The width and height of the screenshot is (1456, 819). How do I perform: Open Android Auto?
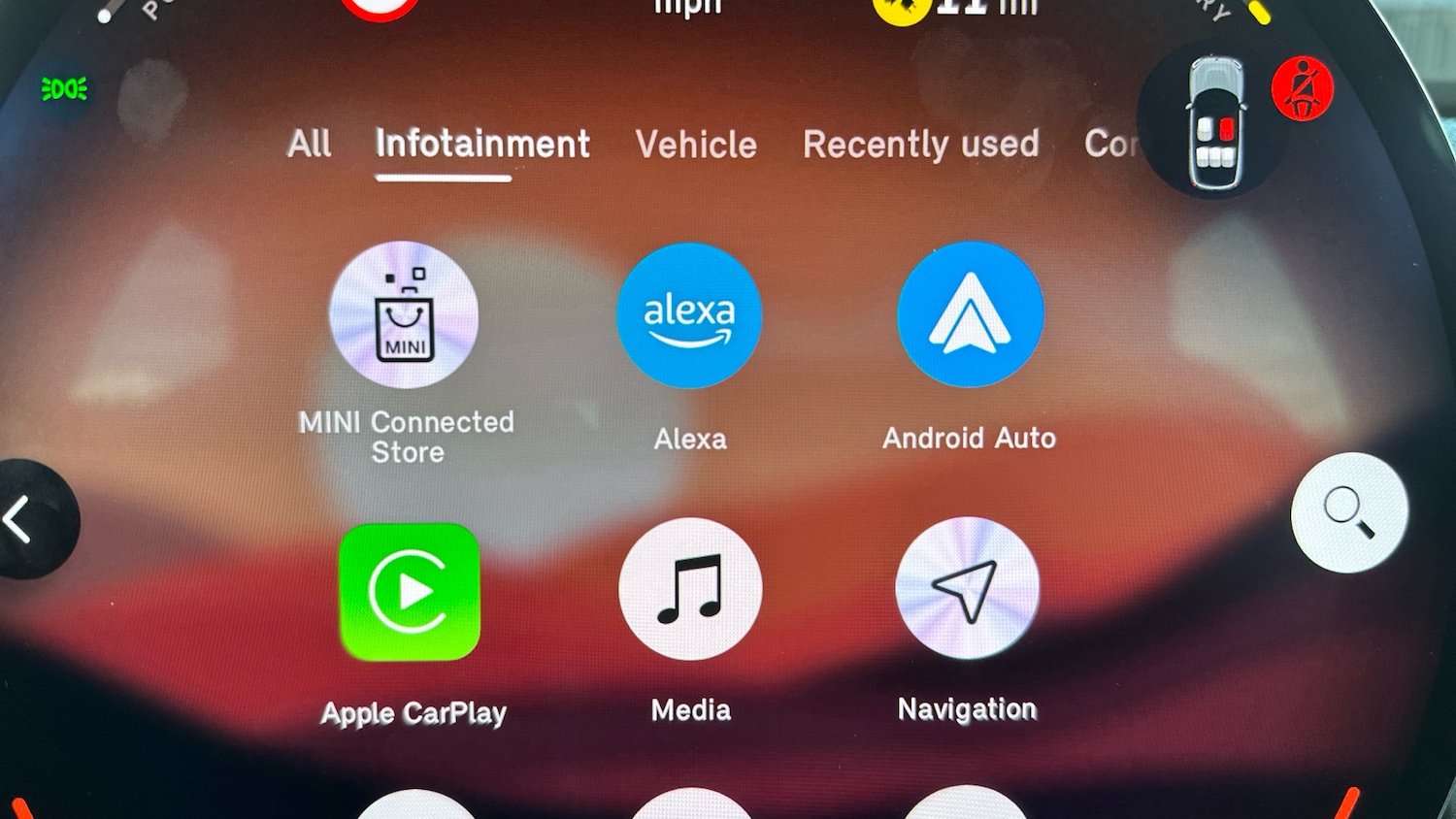pos(970,315)
